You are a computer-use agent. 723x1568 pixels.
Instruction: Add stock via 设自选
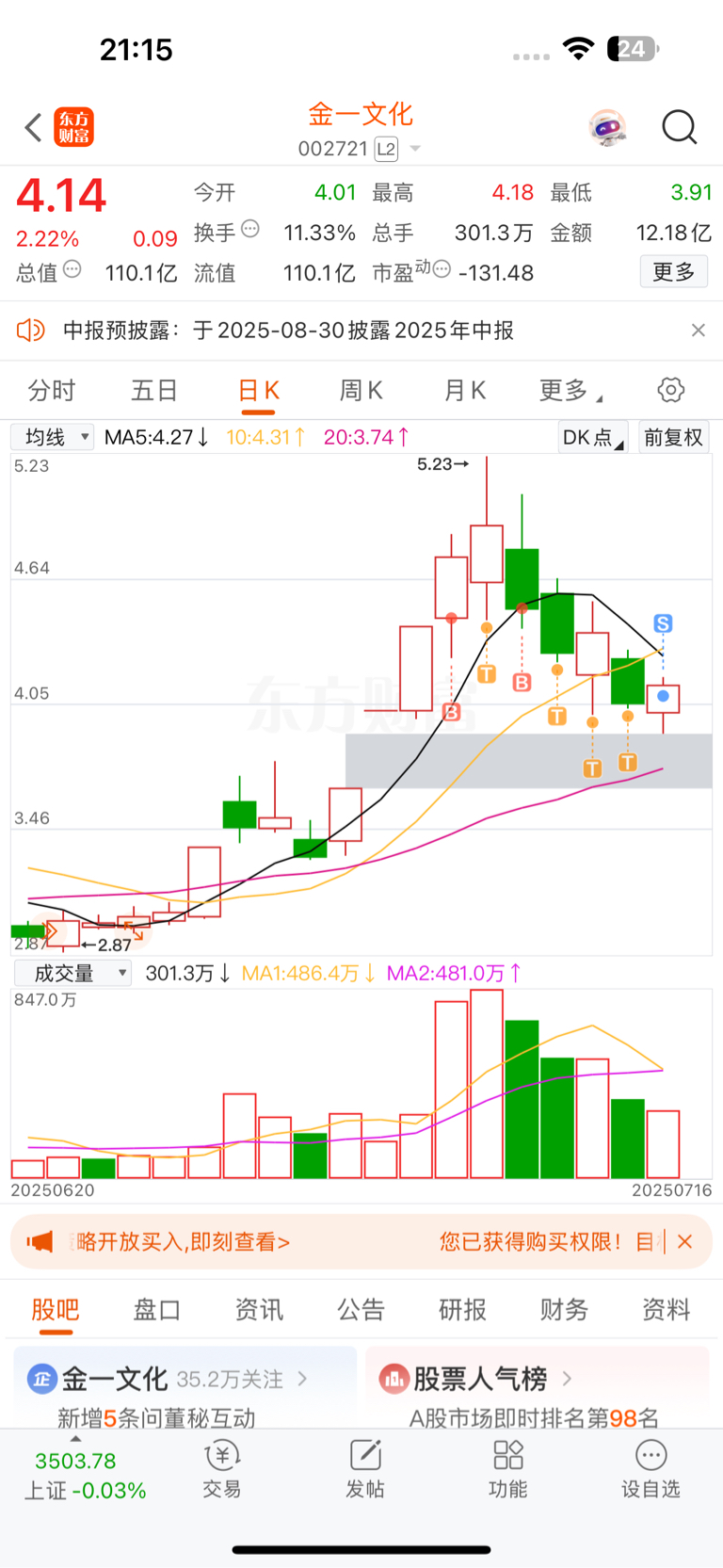tap(651, 1469)
